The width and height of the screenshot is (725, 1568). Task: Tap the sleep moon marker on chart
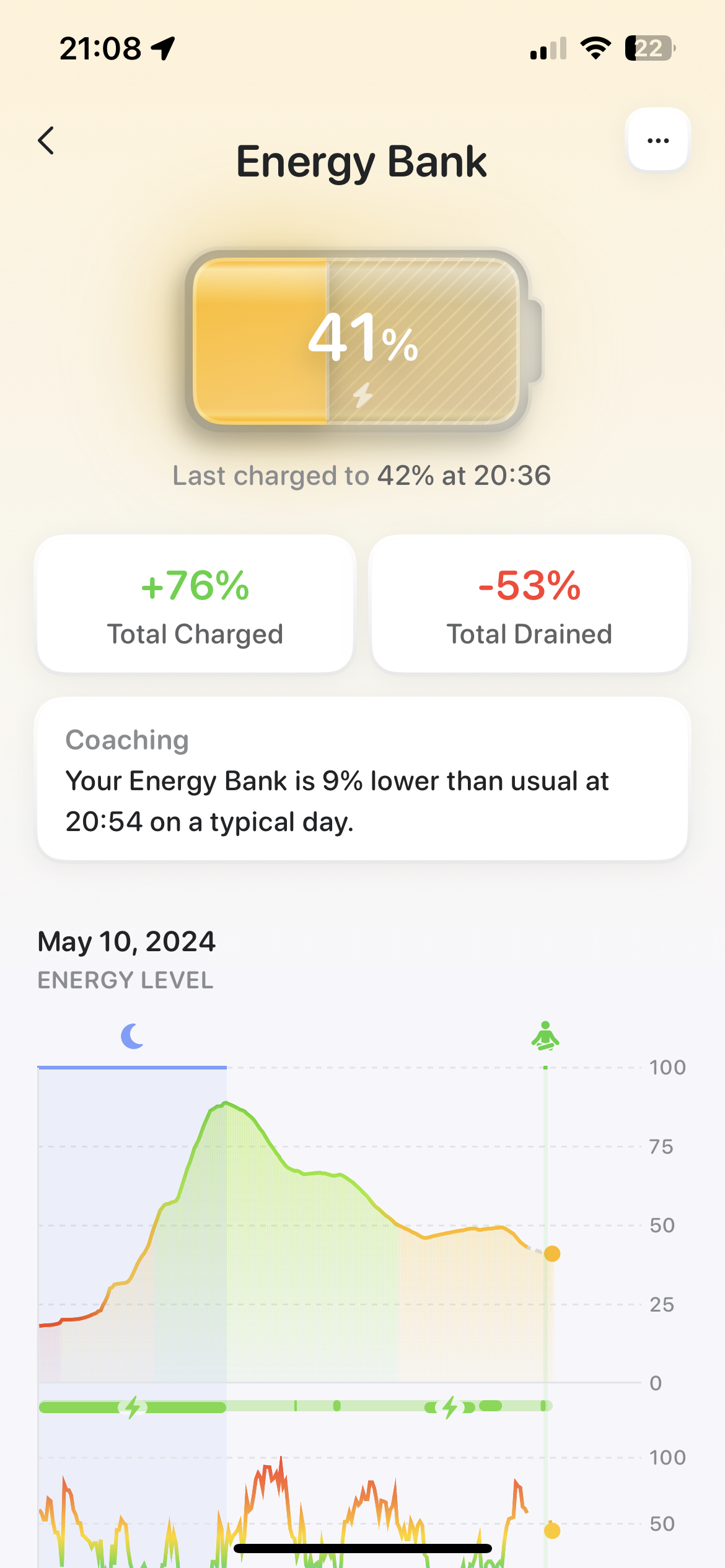tap(133, 1036)
